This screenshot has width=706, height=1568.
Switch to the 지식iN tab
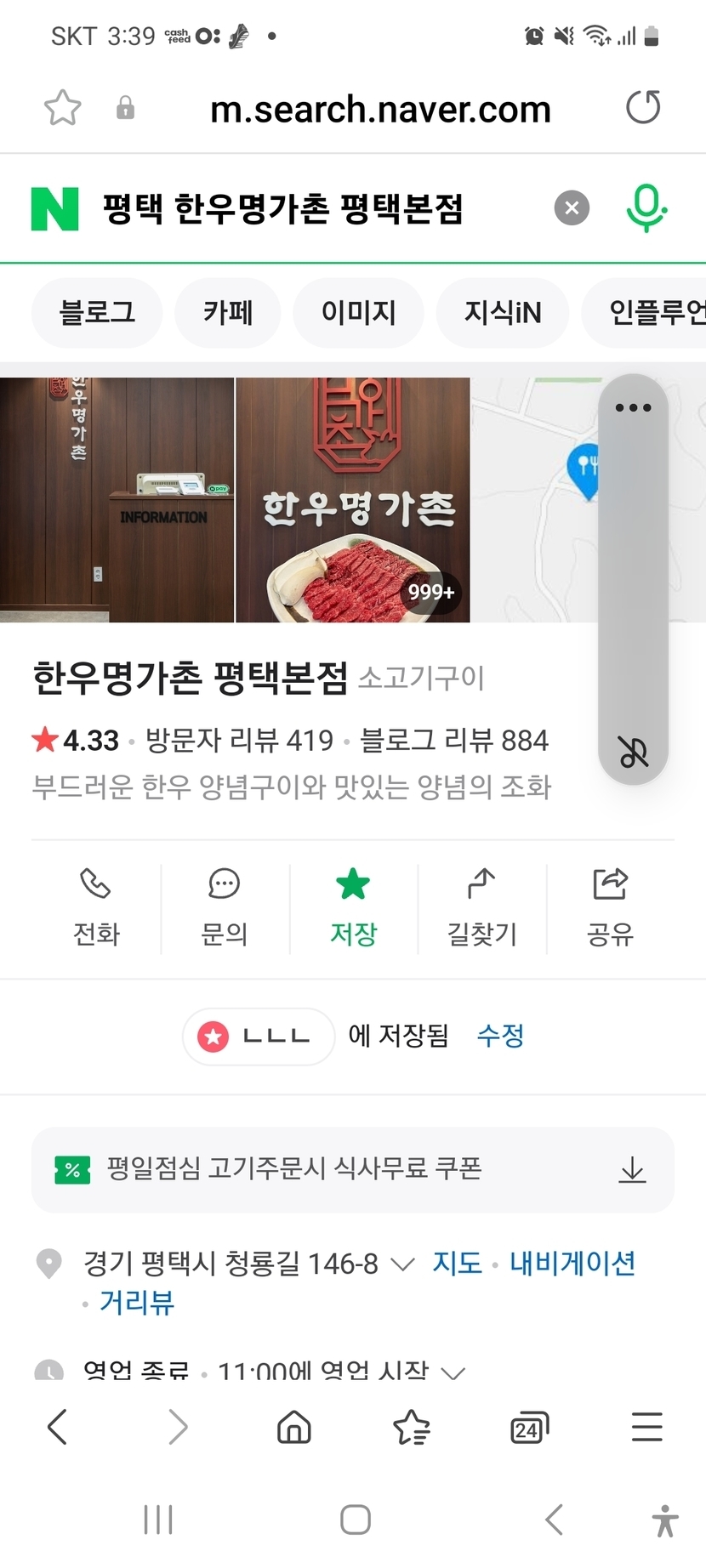[x=502, y=313]
